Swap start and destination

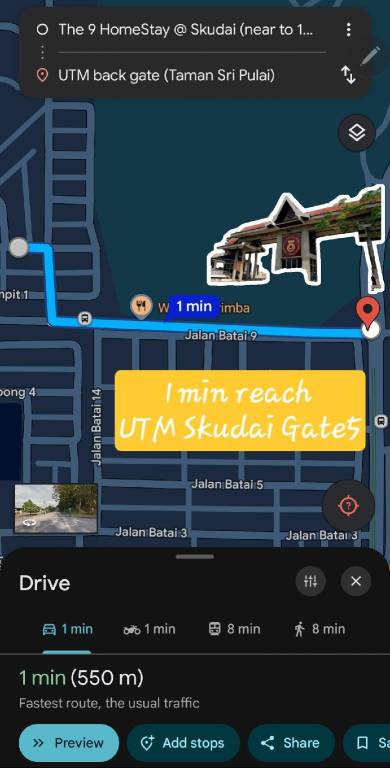[x=348, y=75]
